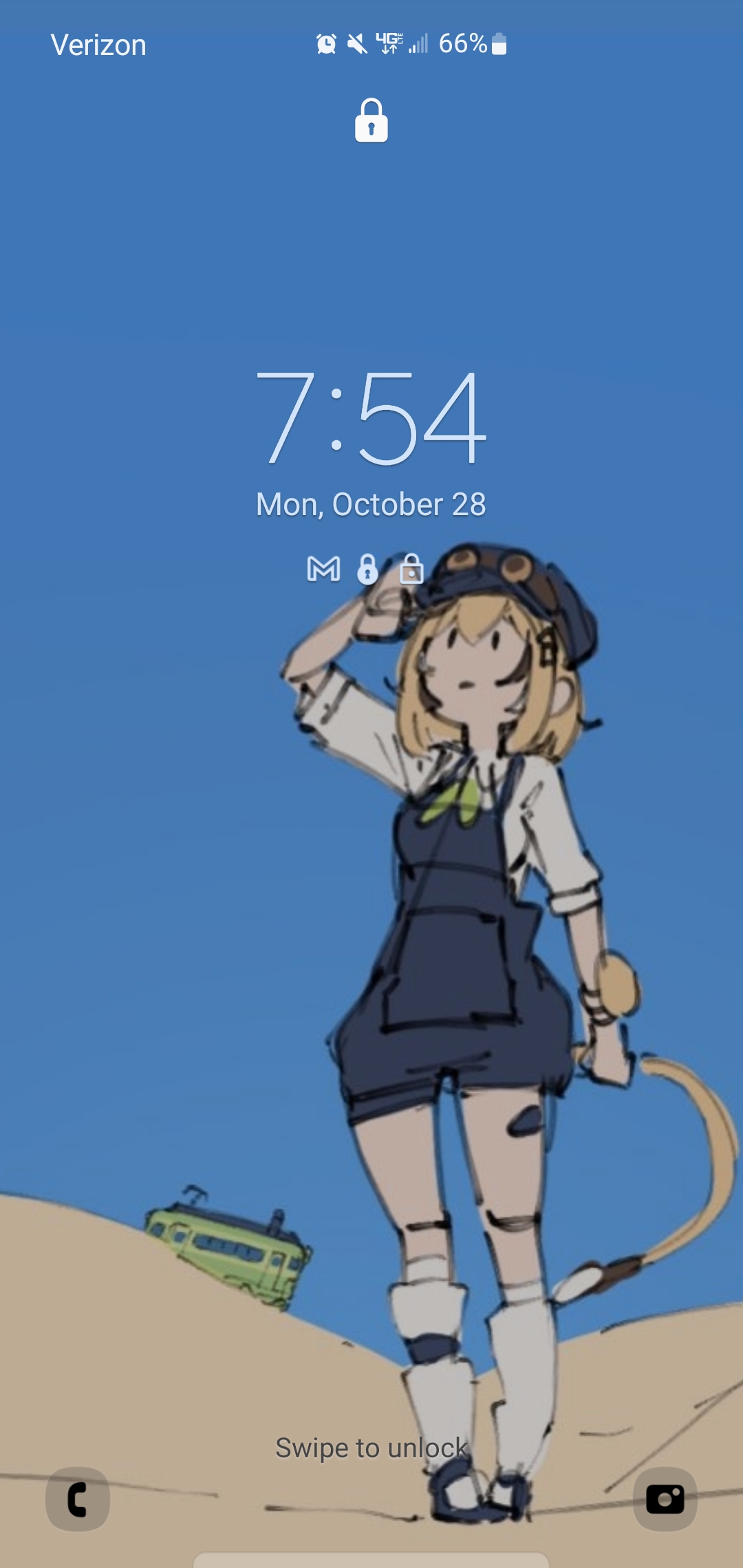Screen dimensions: 743x1568
Task: Open the phone shortcut
Action: point(78,1499)
